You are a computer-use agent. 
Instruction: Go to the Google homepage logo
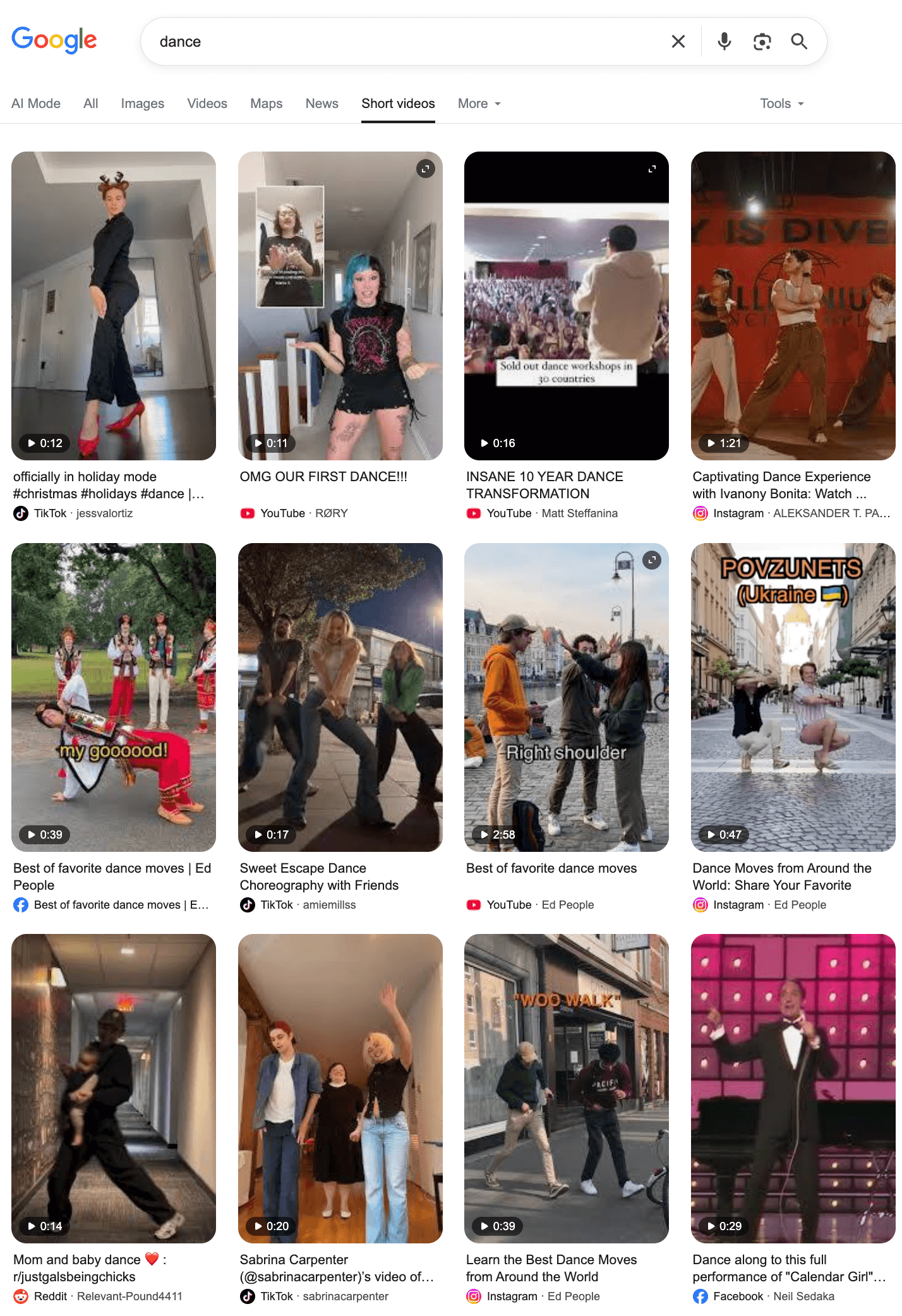pyautogui.click(x=54, y=40)
